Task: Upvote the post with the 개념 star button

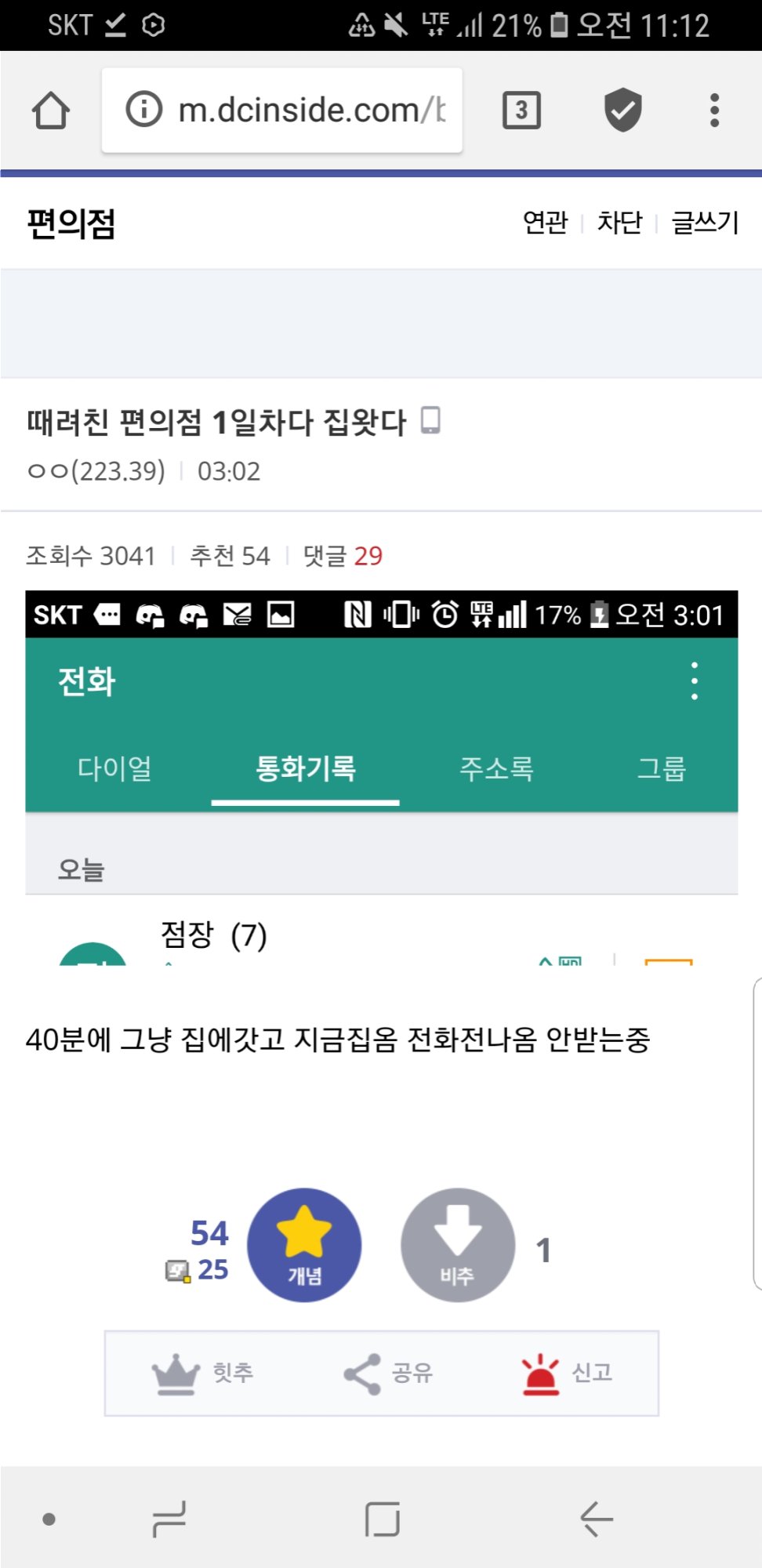Action: (x=304, y=1245)
